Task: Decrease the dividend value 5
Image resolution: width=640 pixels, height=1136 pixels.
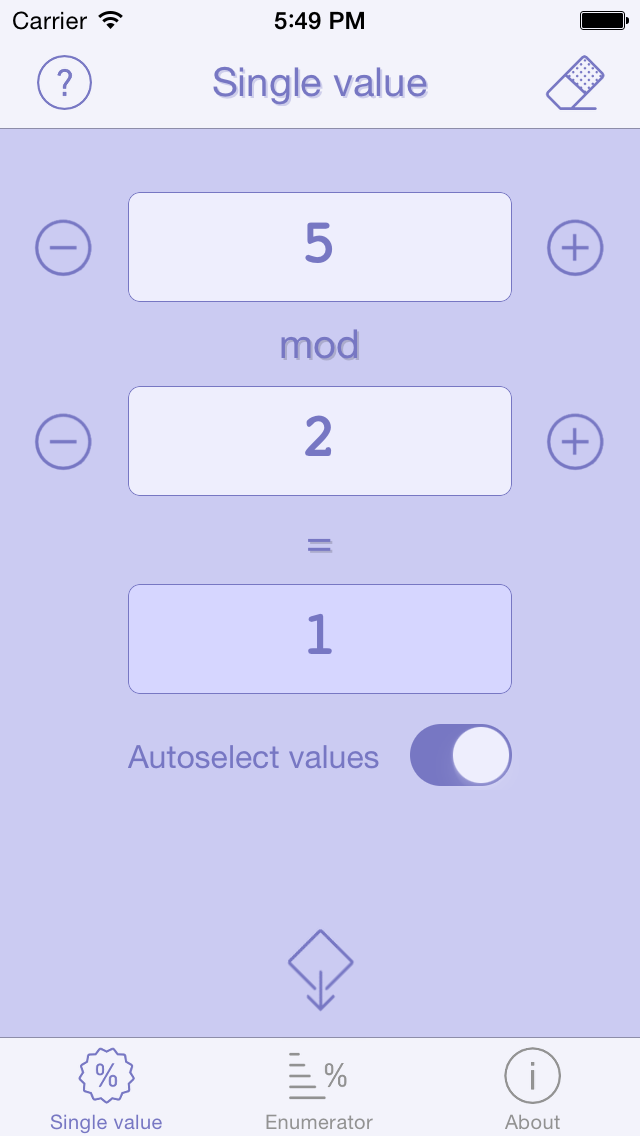Action: [x=64, y=248]
